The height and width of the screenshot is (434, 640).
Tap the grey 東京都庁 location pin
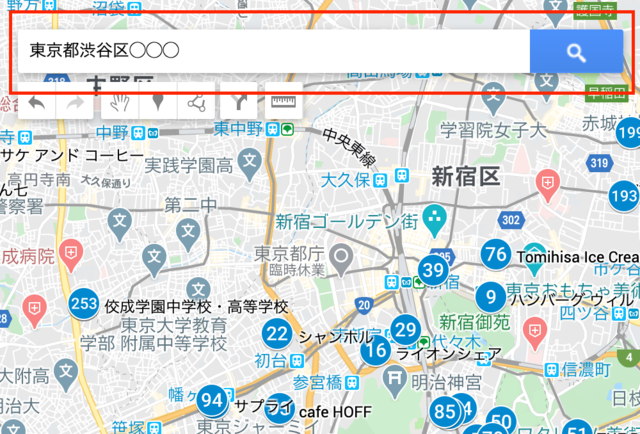pos(344,257)
